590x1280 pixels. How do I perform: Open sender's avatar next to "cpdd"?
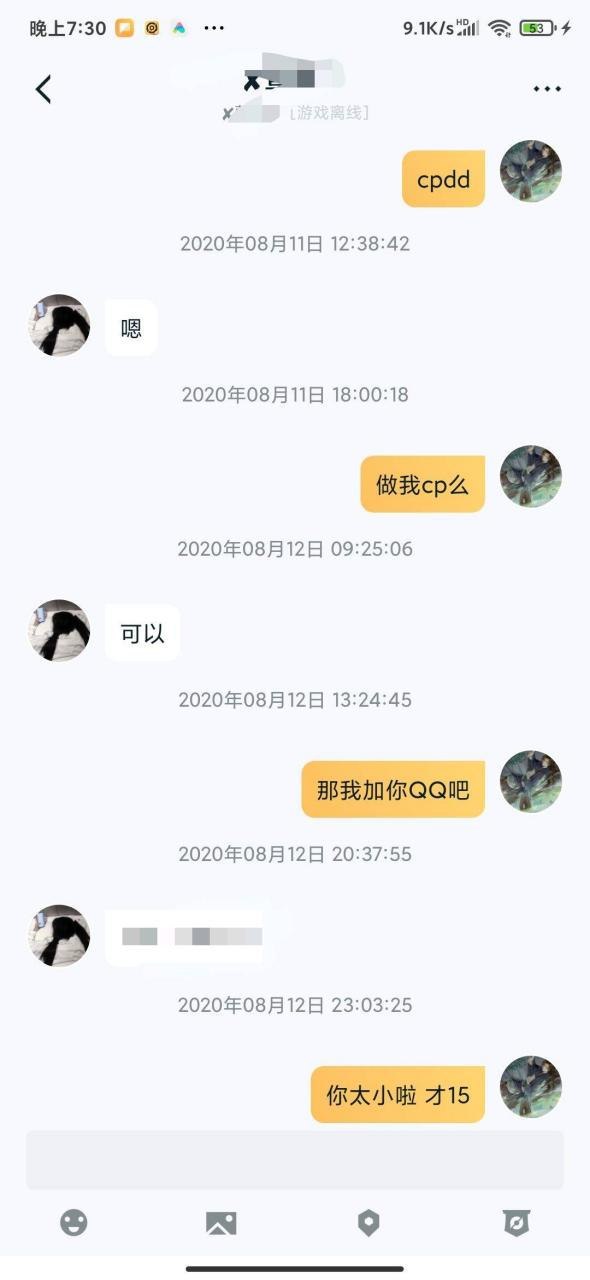point(530,171)
